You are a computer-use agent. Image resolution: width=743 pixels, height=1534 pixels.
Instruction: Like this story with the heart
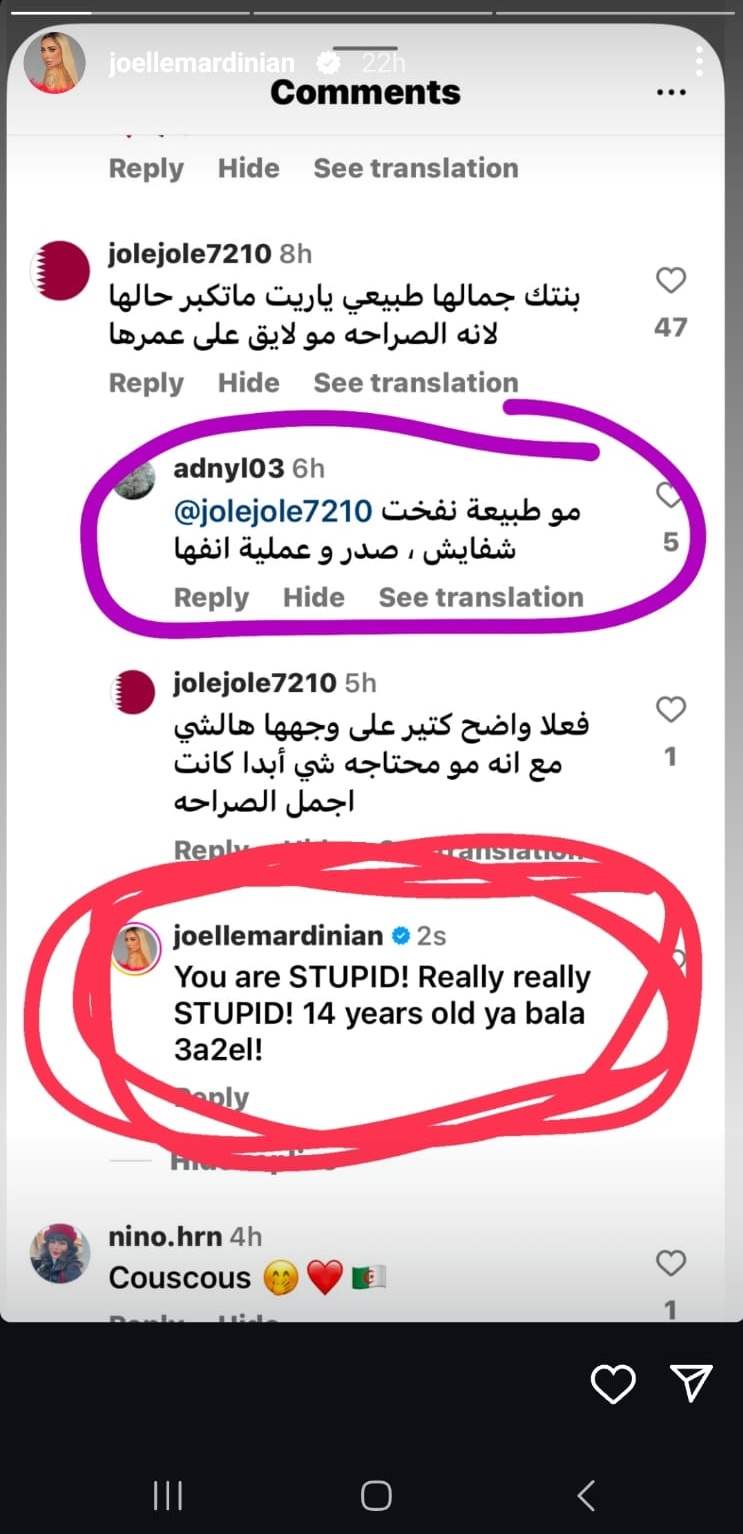click(x=613, y=1384)
